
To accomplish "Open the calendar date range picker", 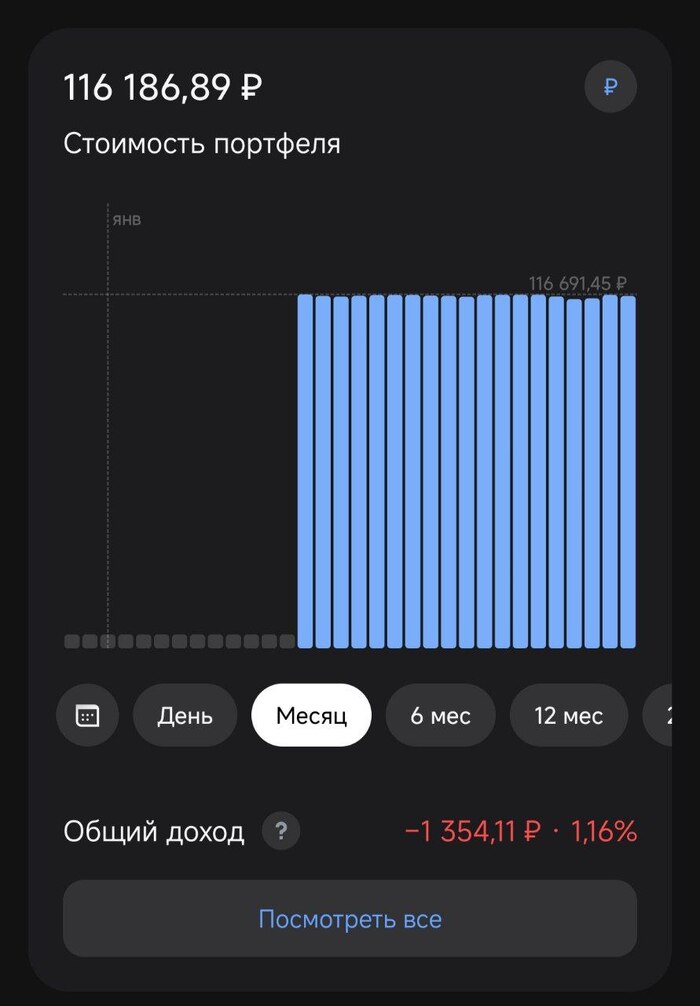I will (x=88, y=716).
